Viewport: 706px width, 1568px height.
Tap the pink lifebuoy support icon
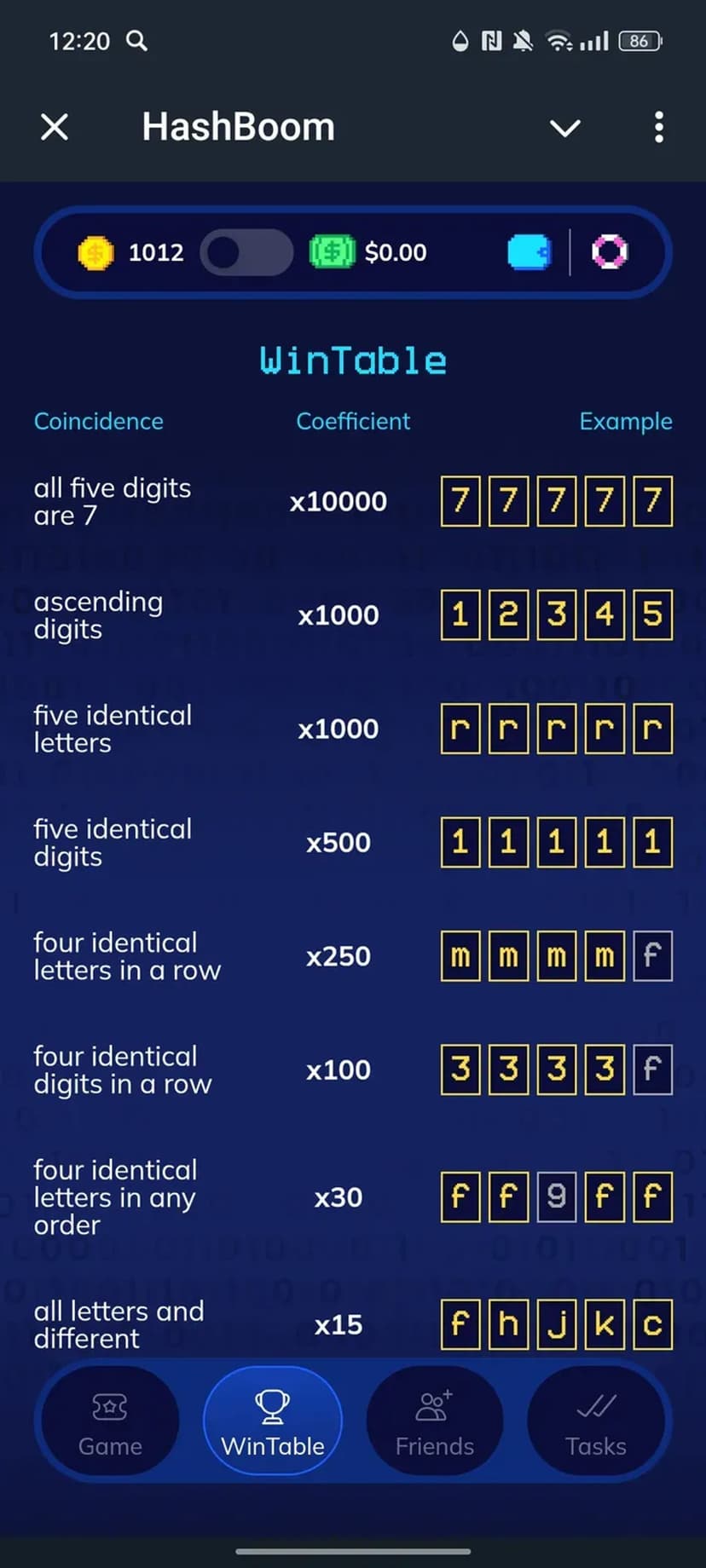pyautogui.click(x=610, y=252)
